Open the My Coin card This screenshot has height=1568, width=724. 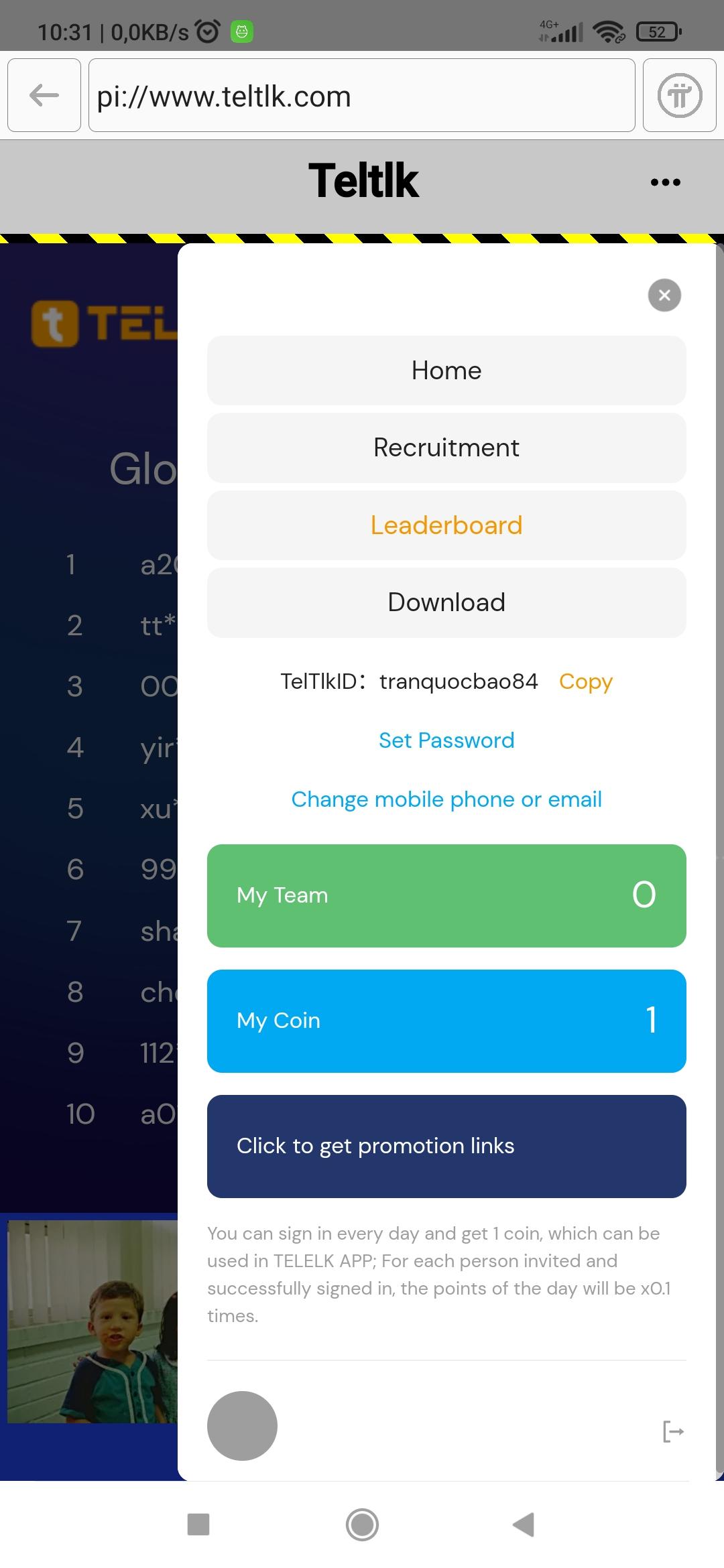coord(446,1021)
